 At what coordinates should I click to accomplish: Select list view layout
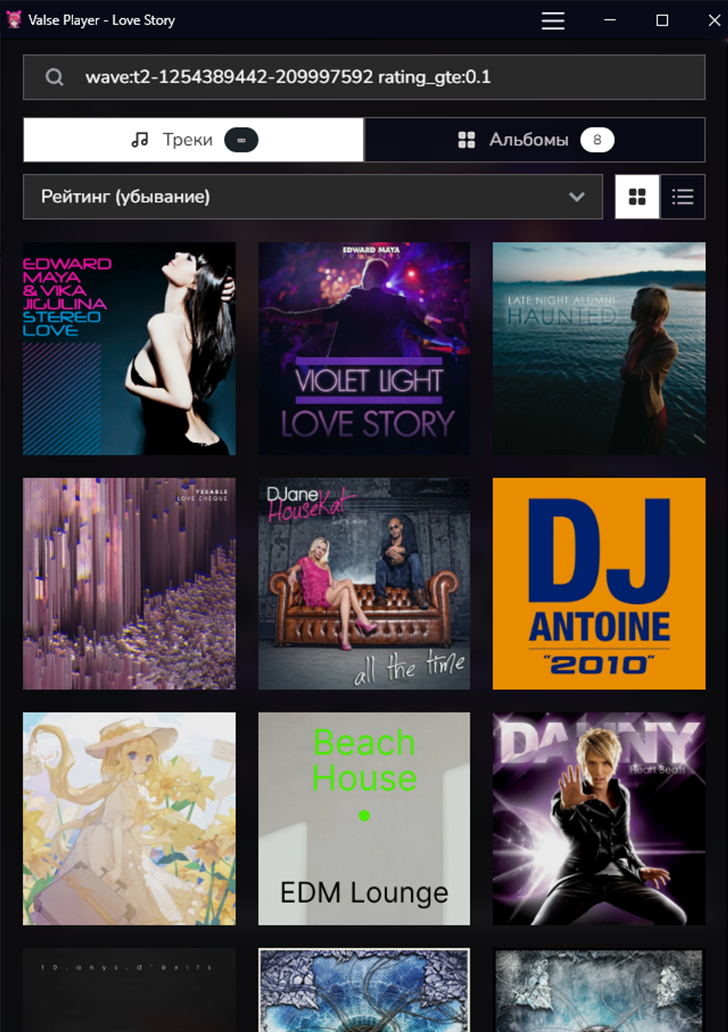[683, 197]
